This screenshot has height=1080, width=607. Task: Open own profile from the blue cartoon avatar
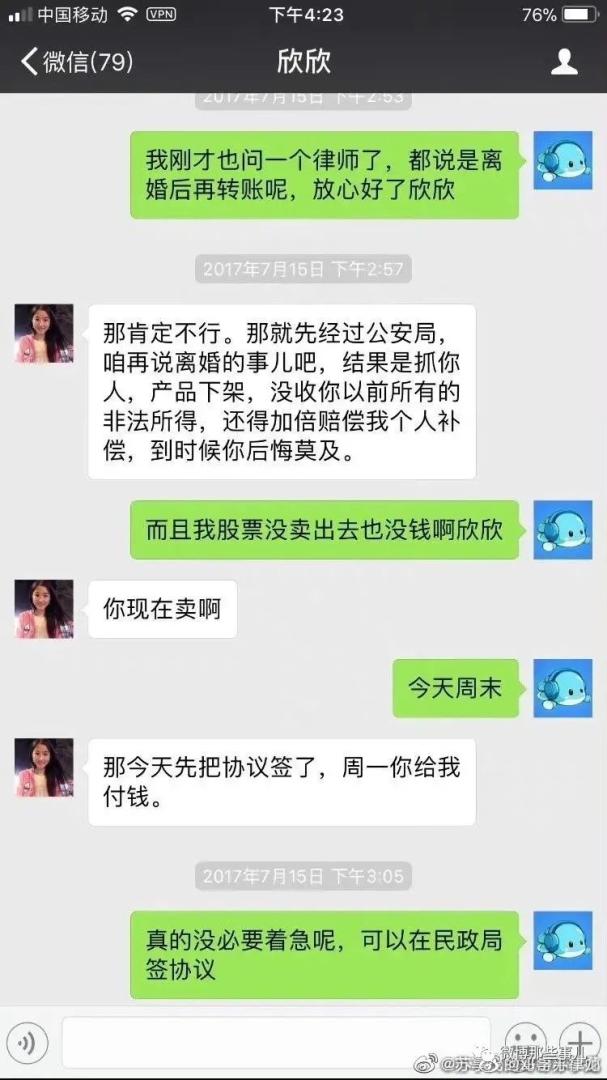563,160
